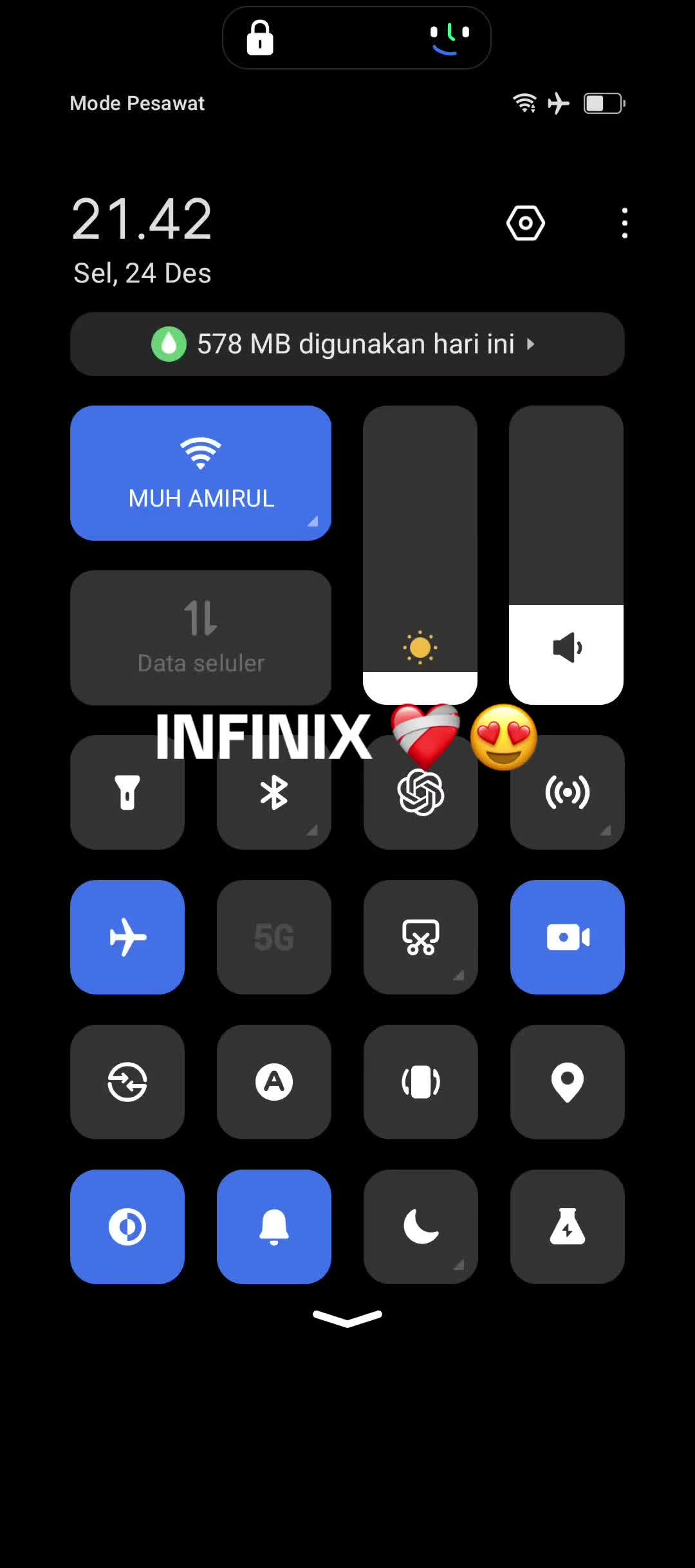Tap the 5G tile
695x1568 pixels.
pyautogui.click(x=274, y=937)
